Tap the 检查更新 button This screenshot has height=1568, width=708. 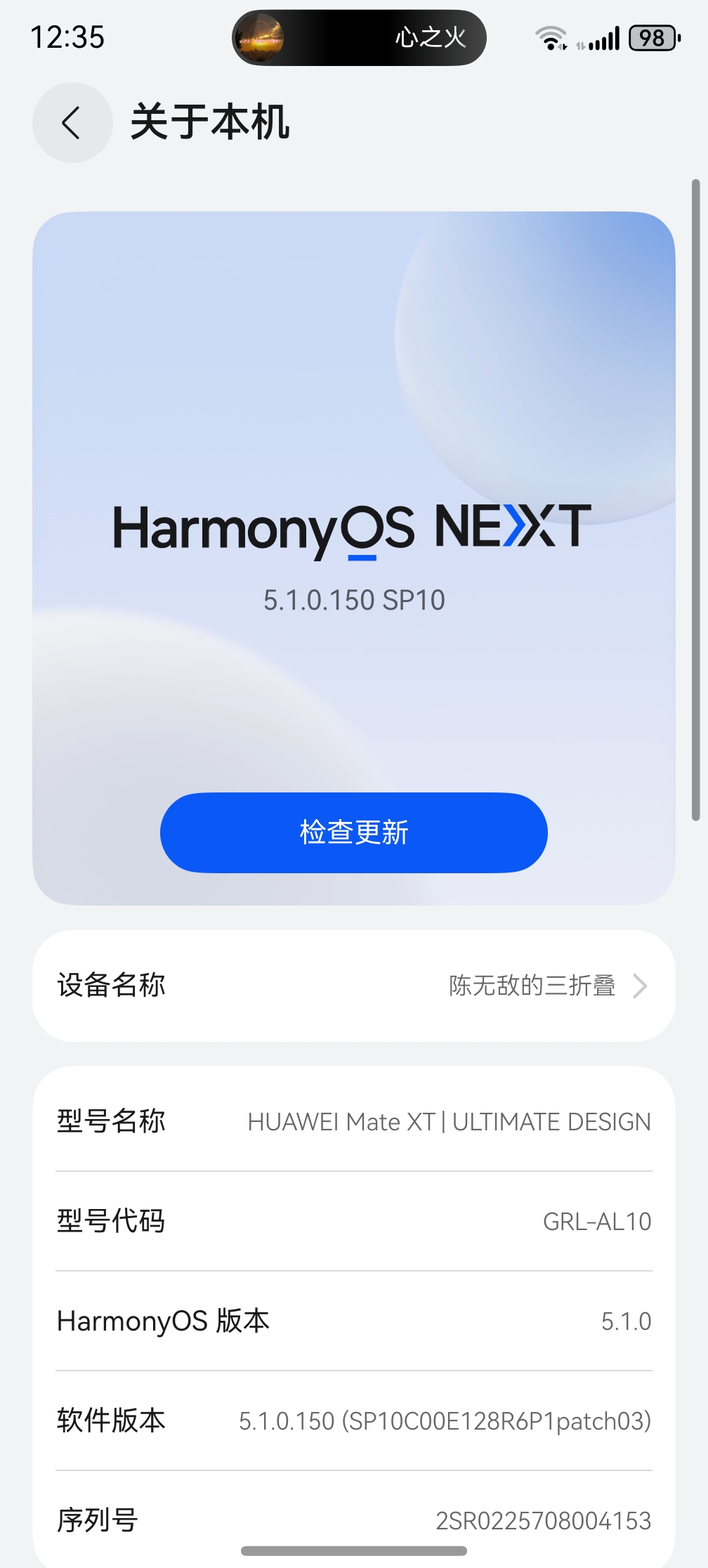(353, 832)
